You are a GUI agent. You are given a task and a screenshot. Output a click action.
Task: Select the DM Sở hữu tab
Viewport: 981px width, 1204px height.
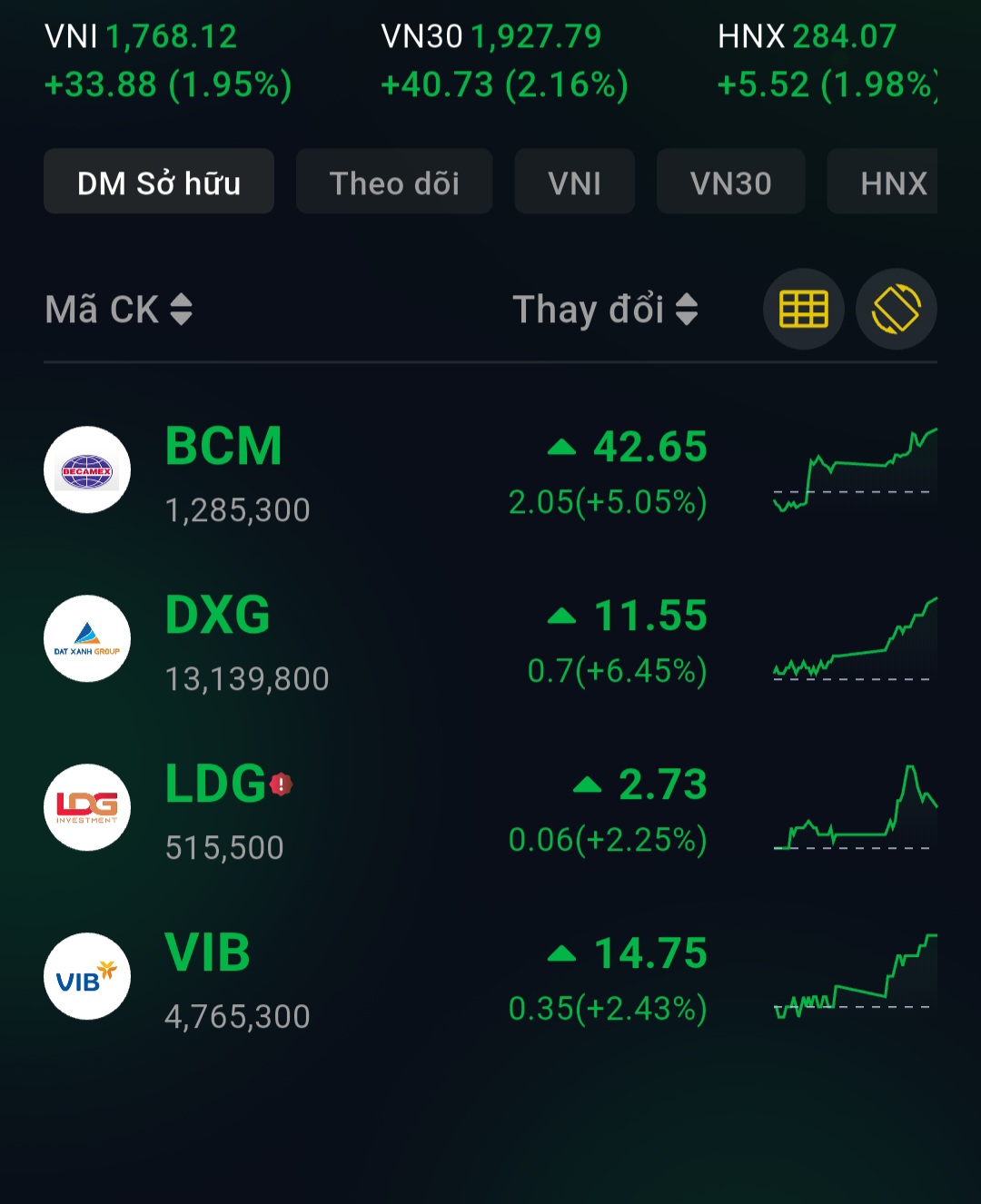coord(159,182)
